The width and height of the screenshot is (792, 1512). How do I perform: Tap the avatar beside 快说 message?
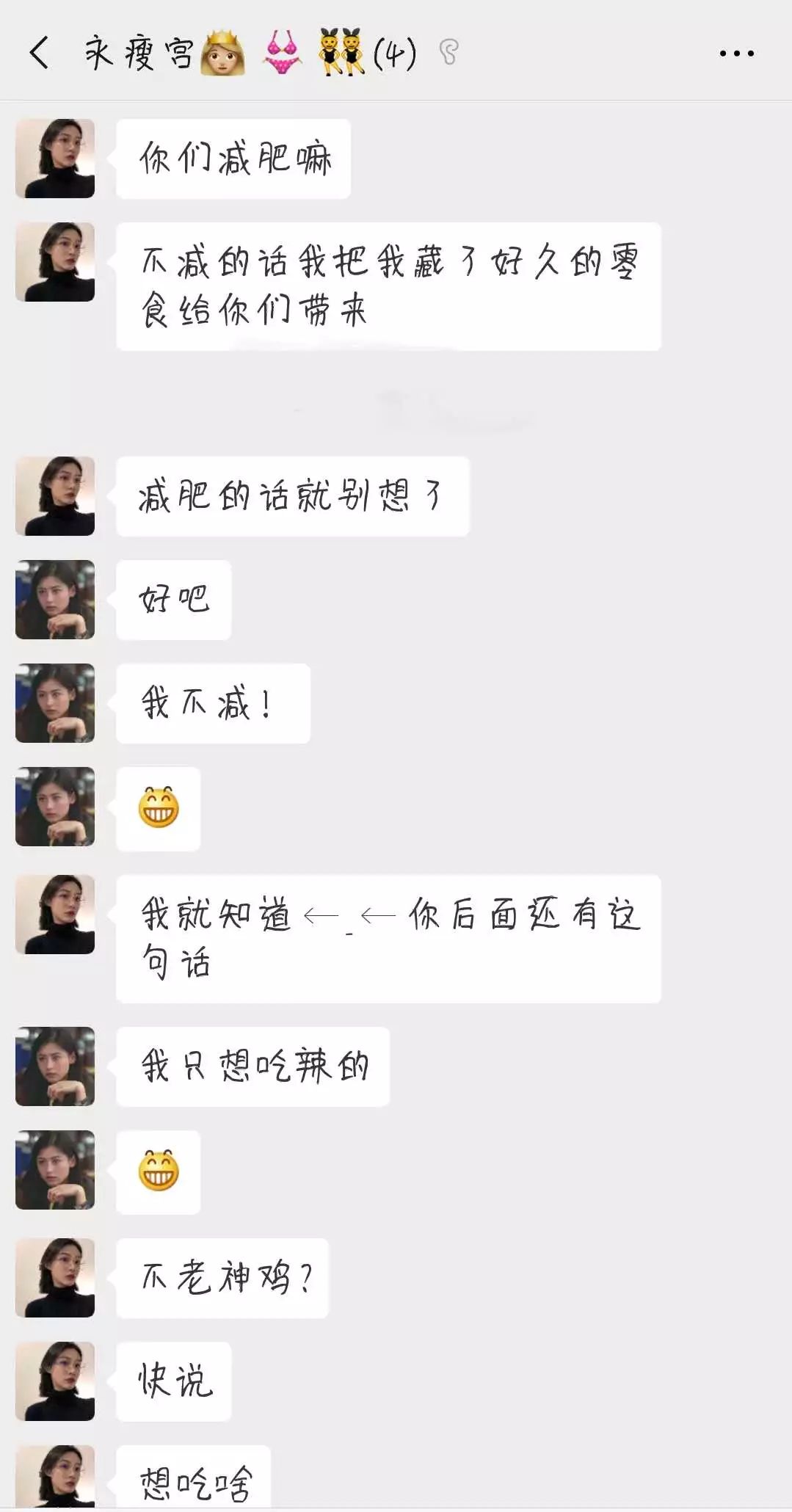point(54,1384)
